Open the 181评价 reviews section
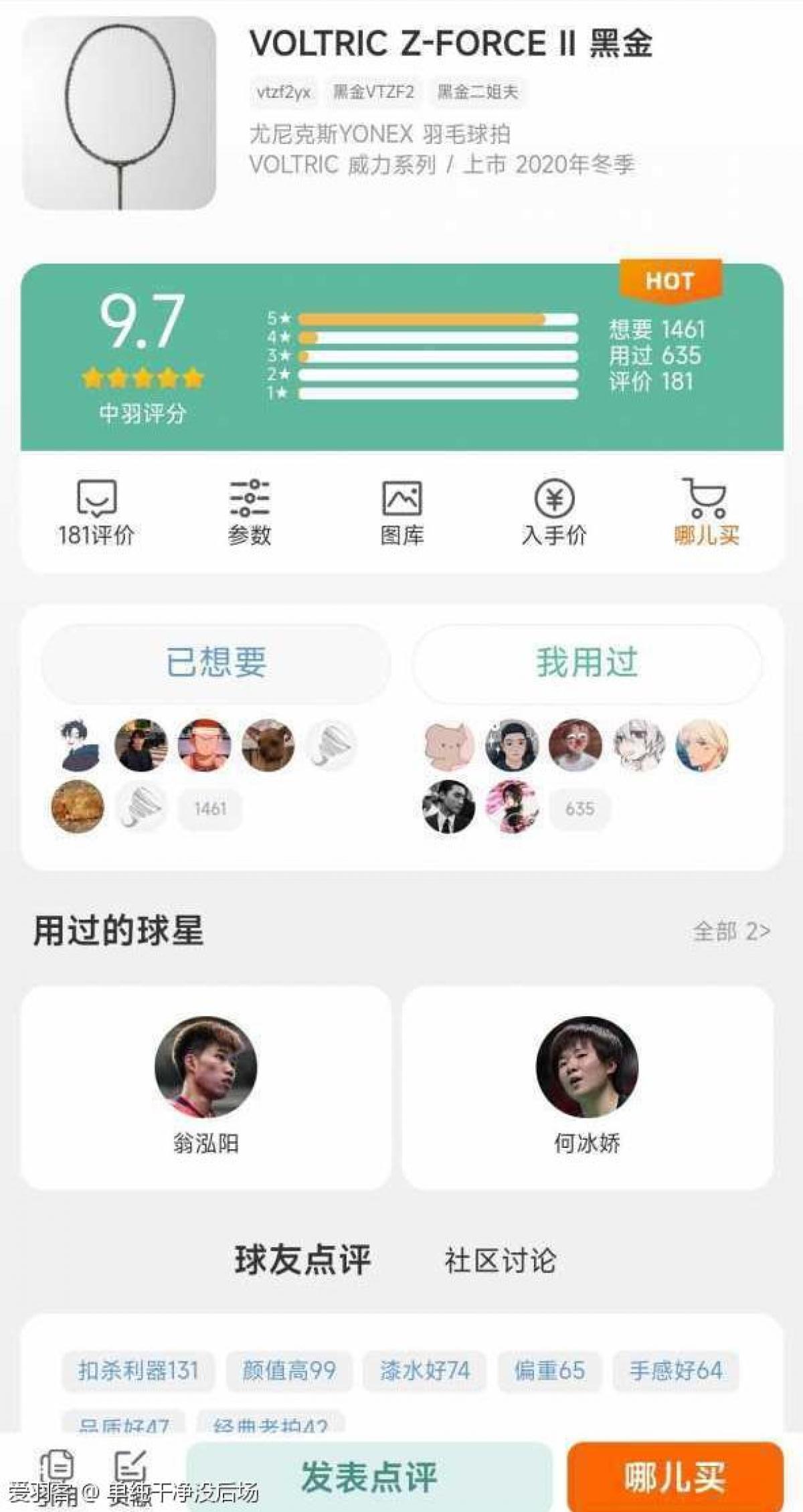Image resolution: width=803 pixels, height=1512 pixels. [96, 512]
